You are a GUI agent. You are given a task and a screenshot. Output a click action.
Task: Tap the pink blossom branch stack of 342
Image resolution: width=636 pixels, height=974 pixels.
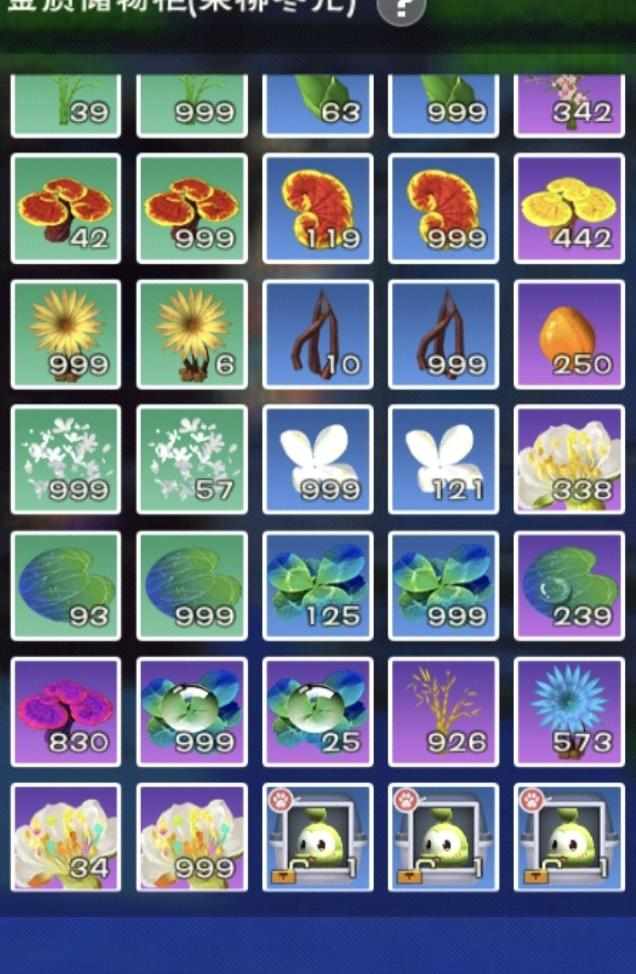click(x=569, y=104)
